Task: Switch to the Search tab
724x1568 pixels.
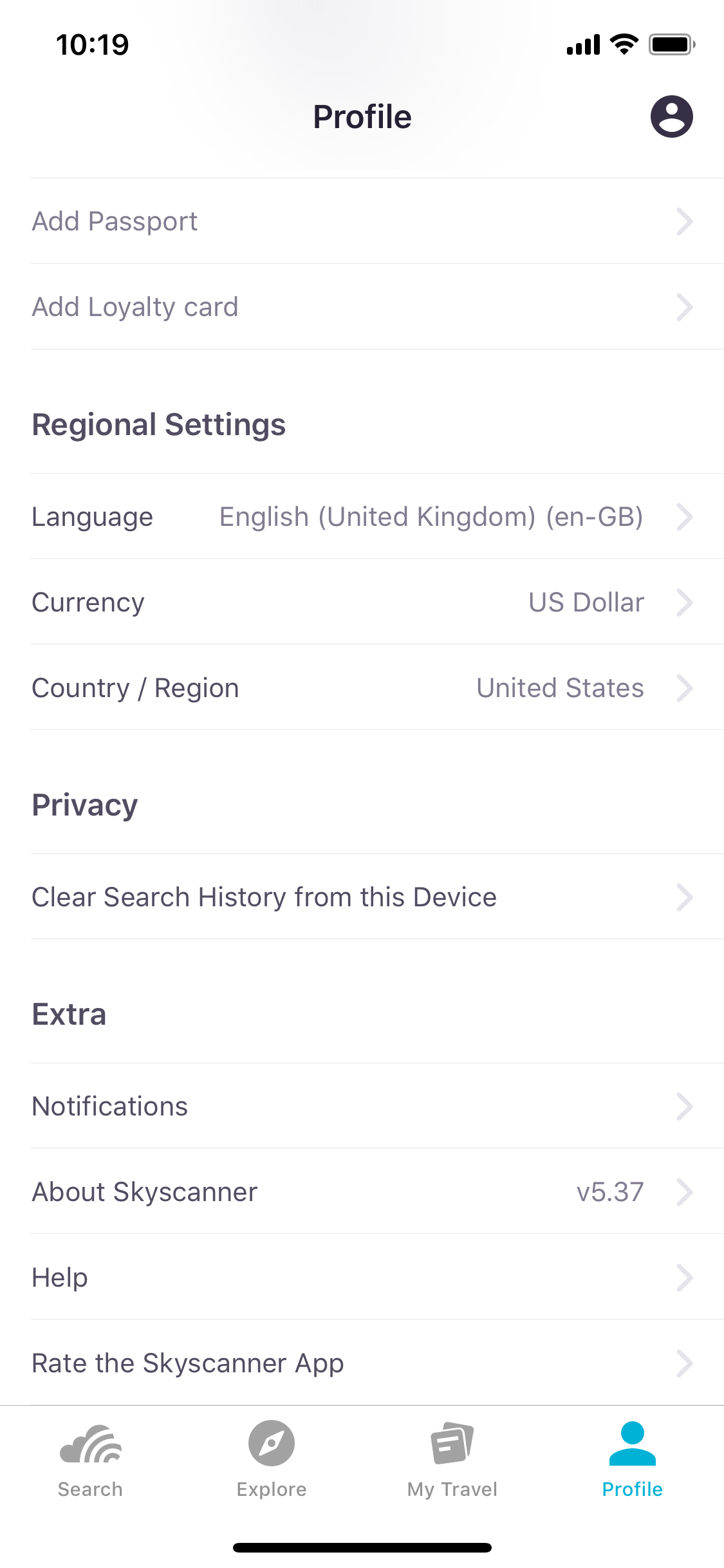Action: point(90,1460)
